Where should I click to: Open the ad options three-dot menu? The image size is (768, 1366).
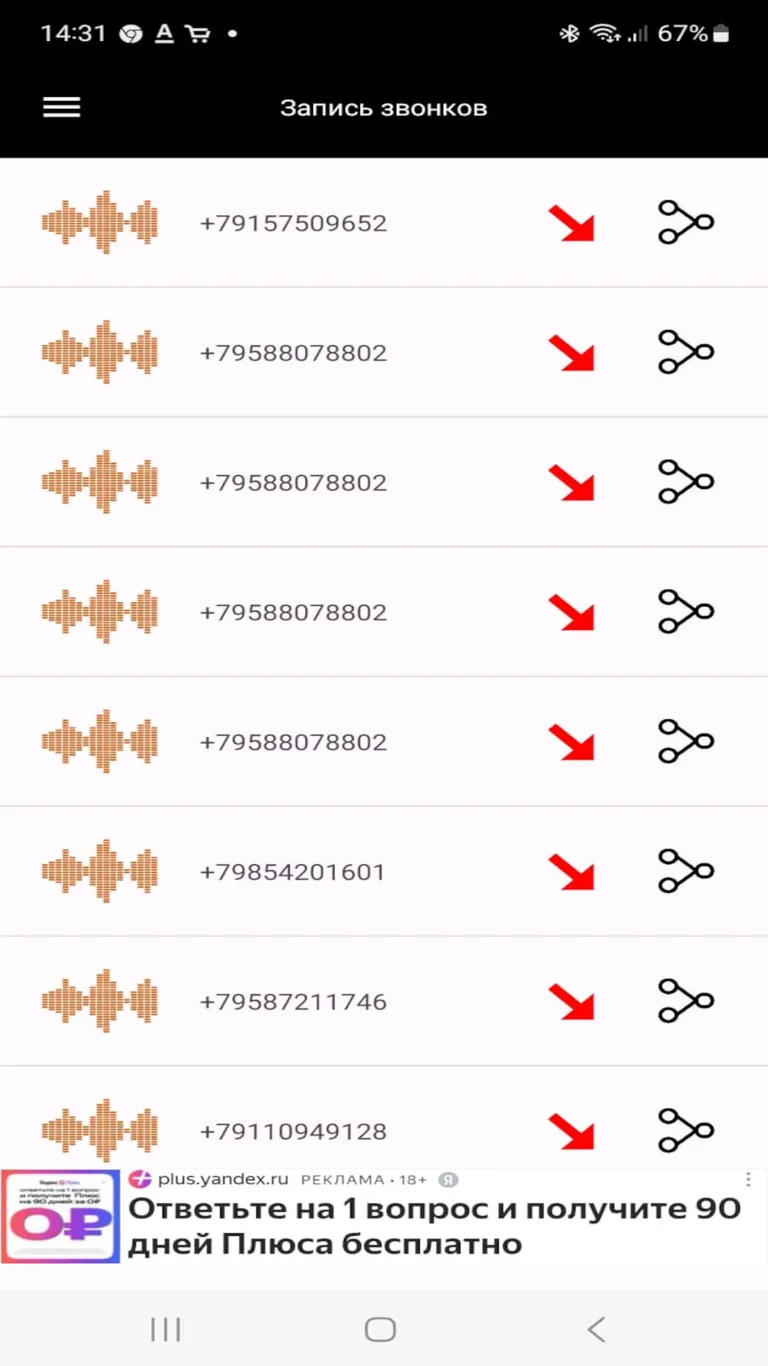point(747,1179)
